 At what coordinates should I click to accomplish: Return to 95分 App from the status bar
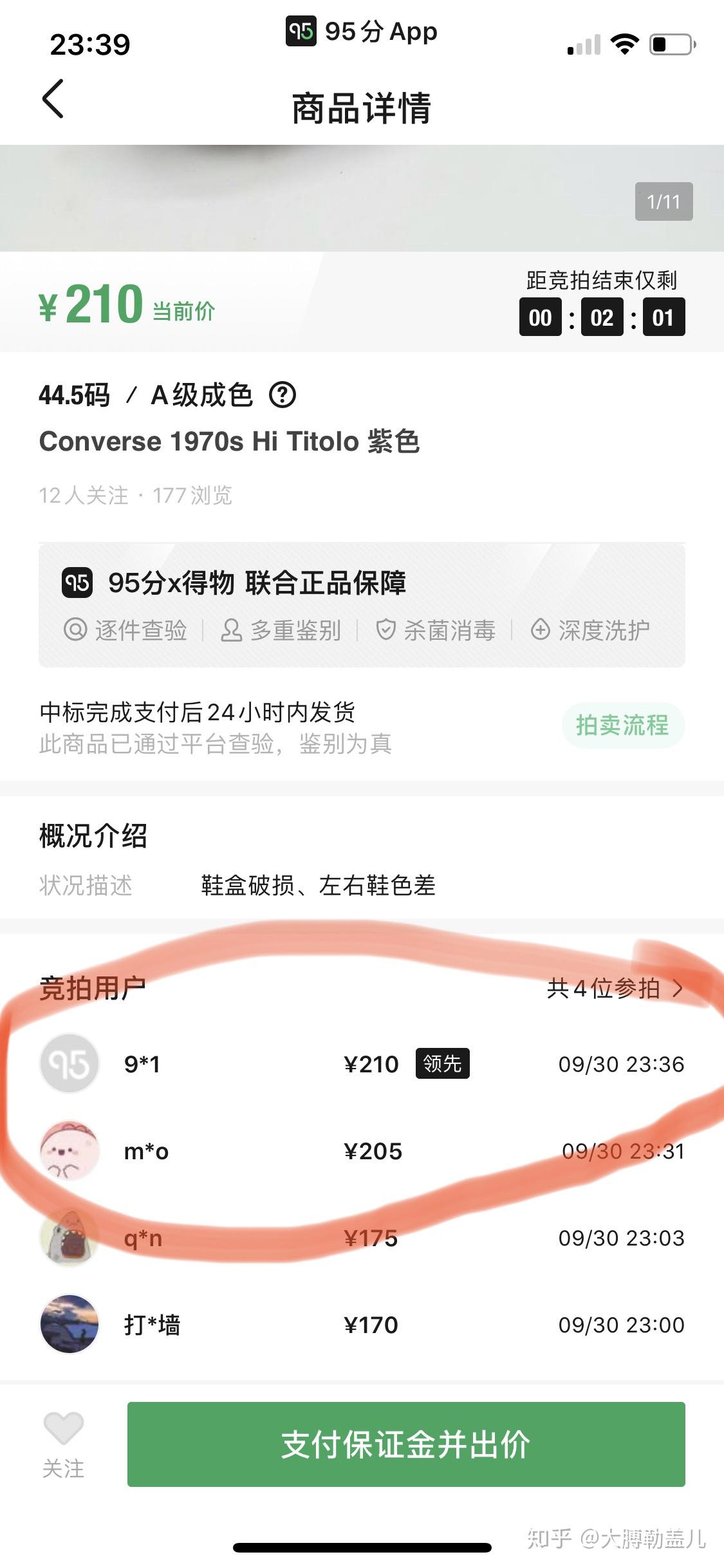[x=362, y=31]
